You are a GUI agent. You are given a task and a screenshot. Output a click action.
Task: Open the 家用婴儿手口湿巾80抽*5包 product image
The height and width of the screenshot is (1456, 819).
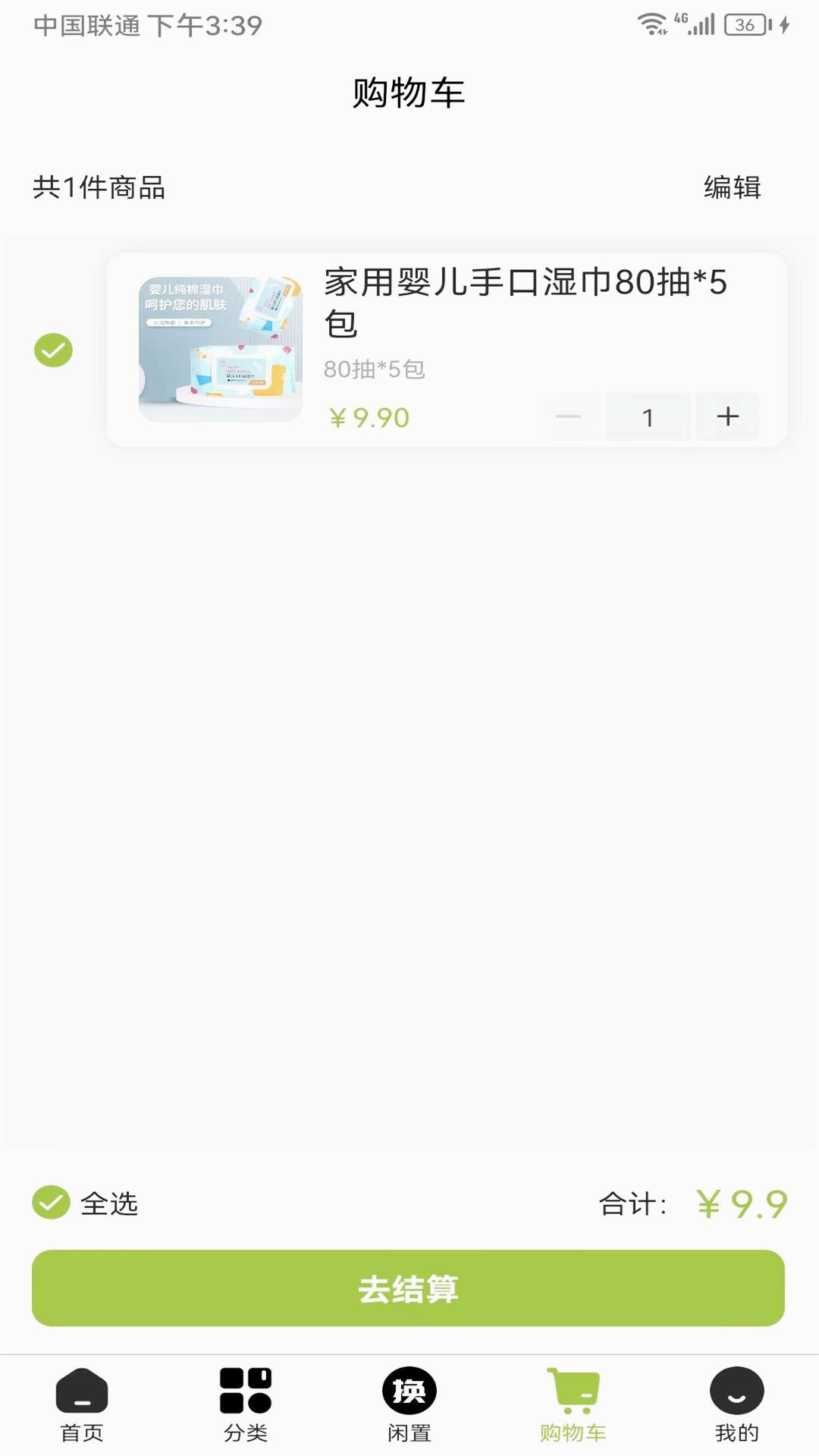click(220, 350)
